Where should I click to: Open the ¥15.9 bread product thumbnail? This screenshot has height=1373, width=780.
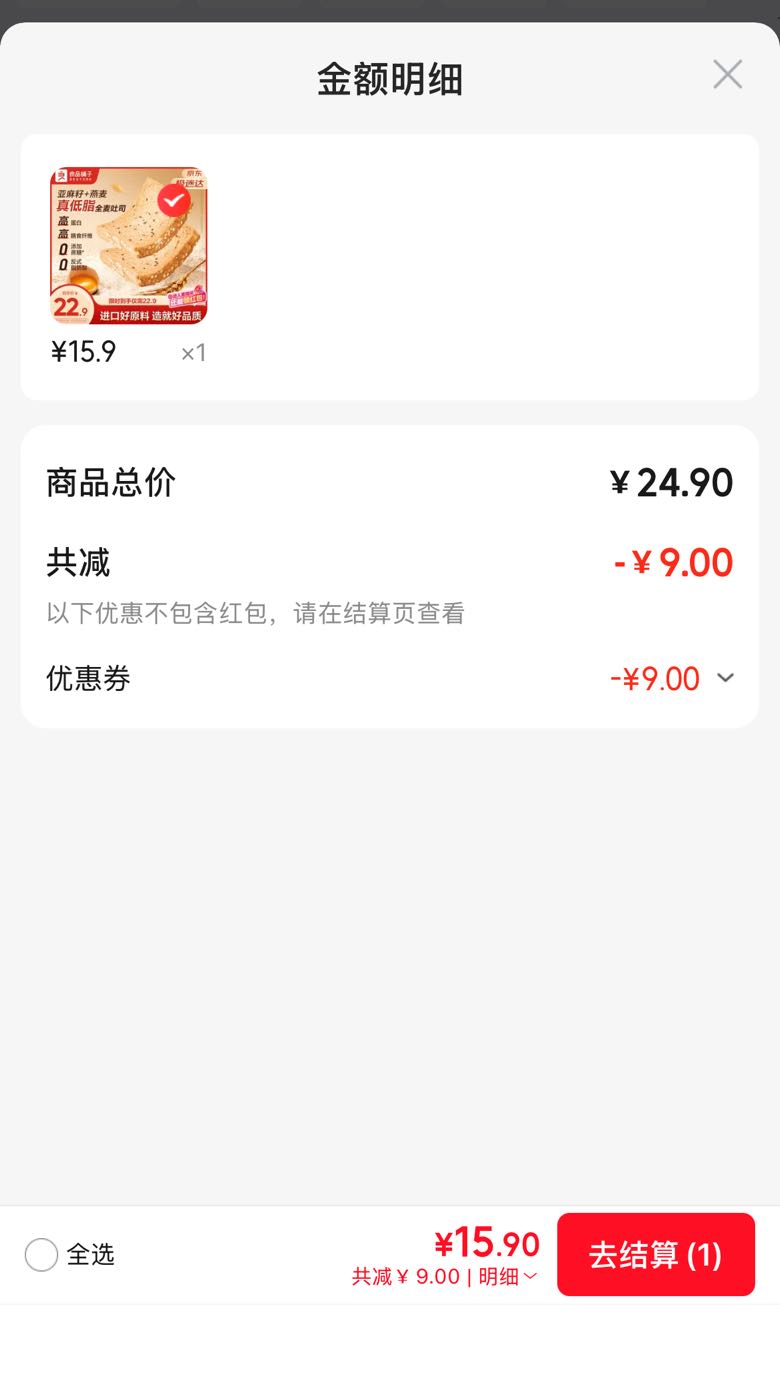point(129,246)
